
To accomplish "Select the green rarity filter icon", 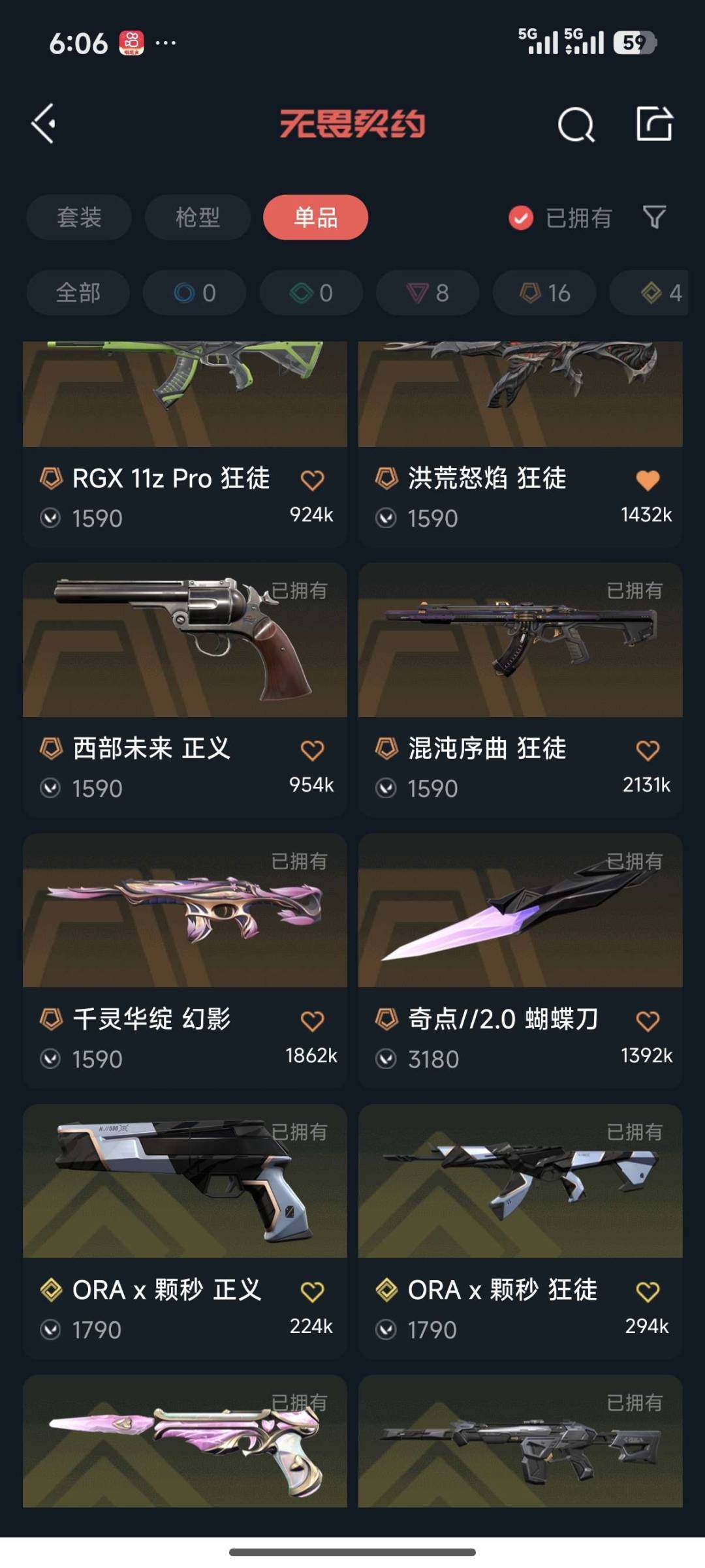I will coord(310,293).
